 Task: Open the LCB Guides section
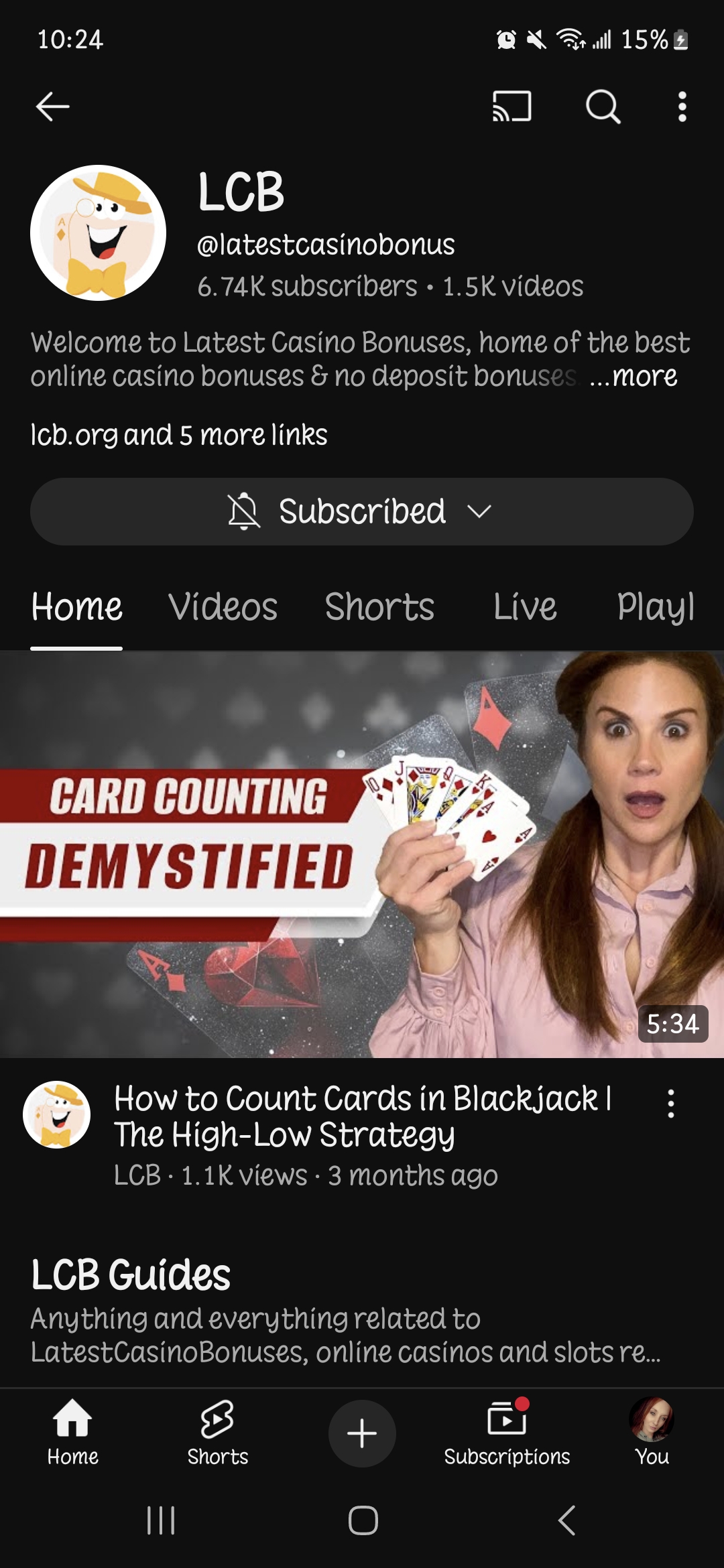[131, 1275]
